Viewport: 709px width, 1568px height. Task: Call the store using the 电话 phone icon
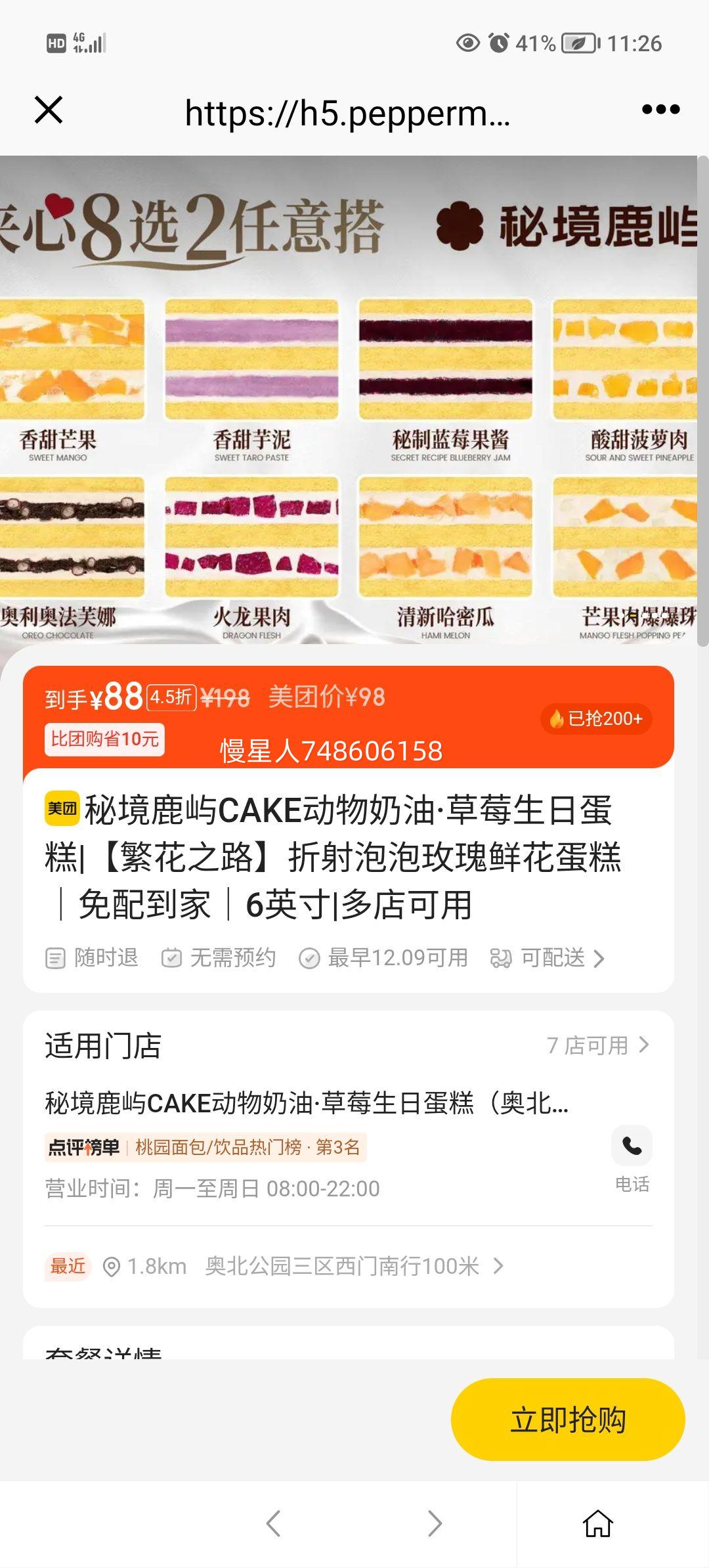(632, 1144)
